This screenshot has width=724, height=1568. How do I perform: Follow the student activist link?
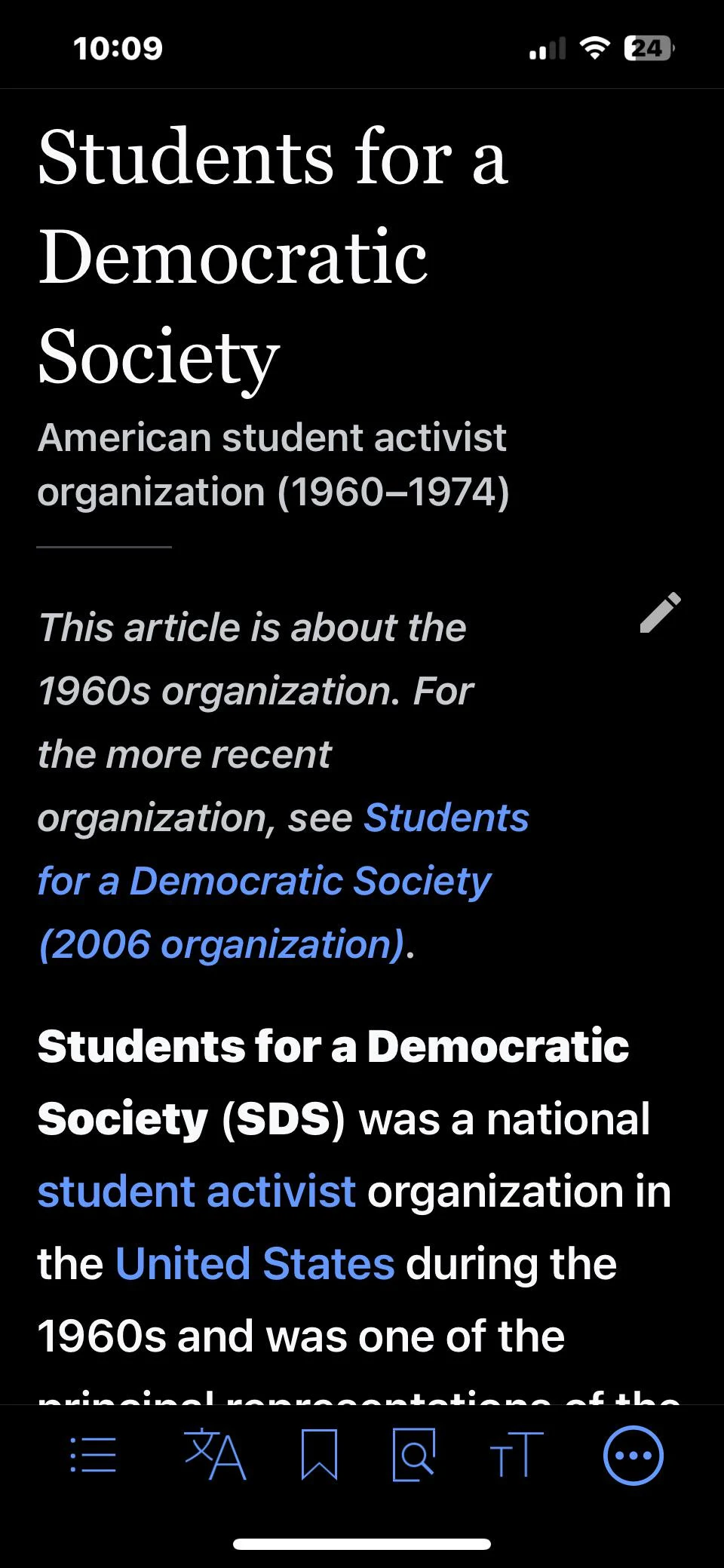[x=196, y=1192]
